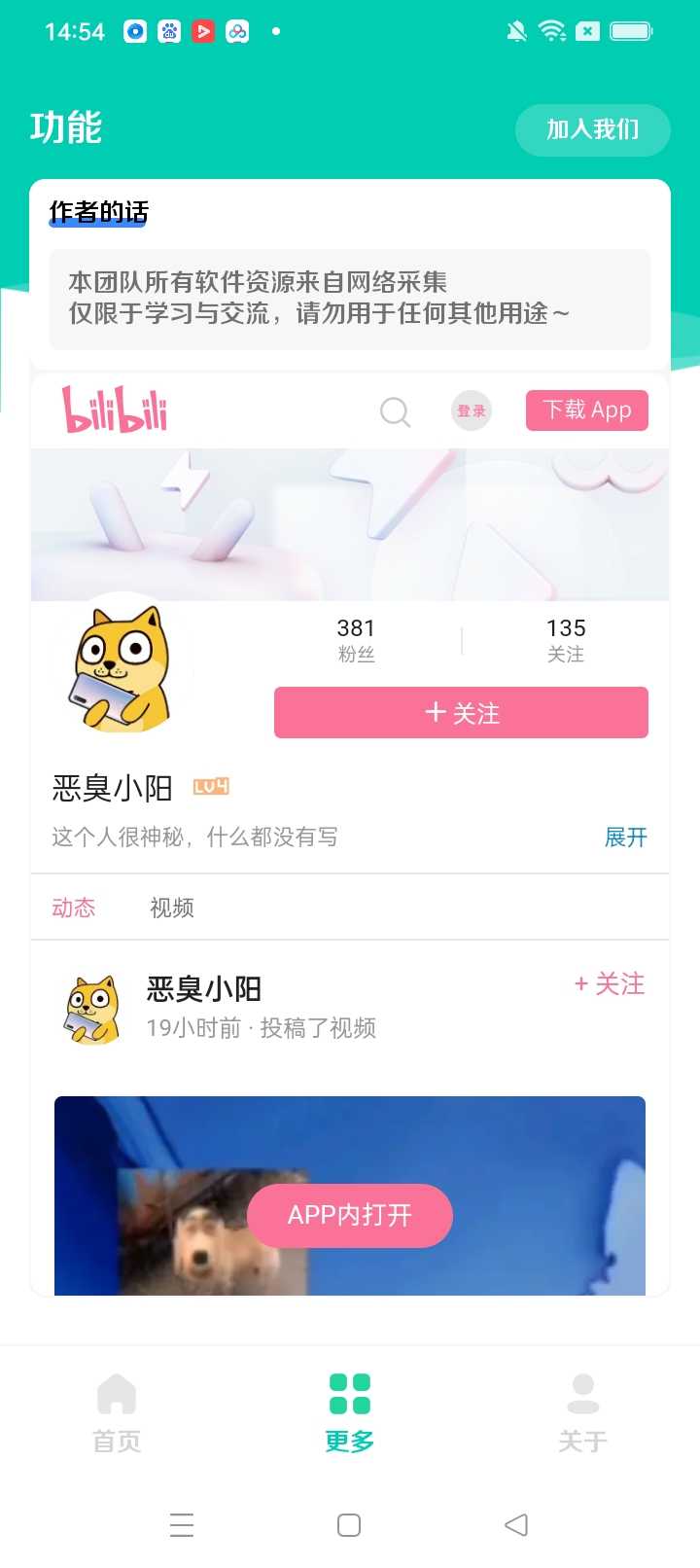Open the video via APP内打开 overlay
This screenshot has height=1568, width=700.
349,1215
